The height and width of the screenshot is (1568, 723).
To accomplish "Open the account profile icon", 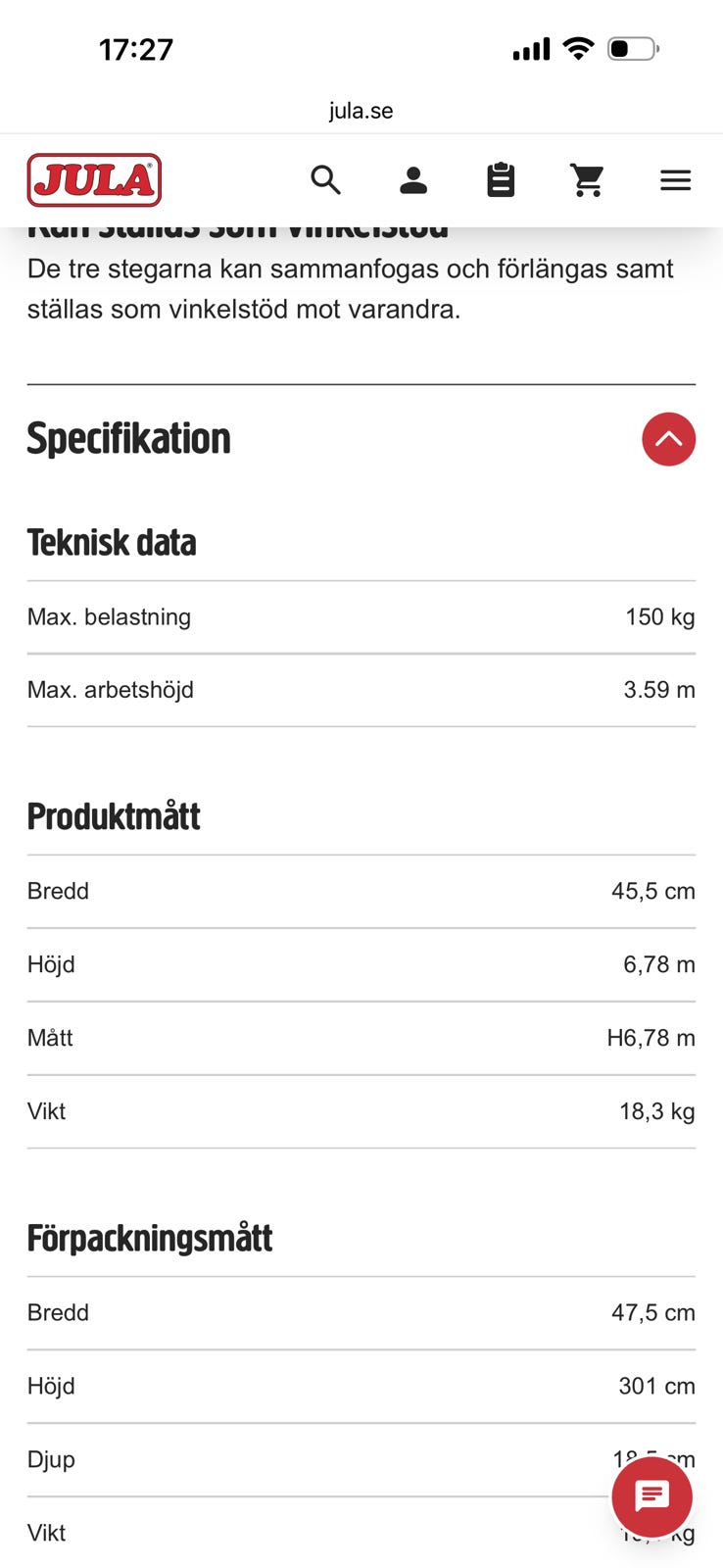I will 413,180.
